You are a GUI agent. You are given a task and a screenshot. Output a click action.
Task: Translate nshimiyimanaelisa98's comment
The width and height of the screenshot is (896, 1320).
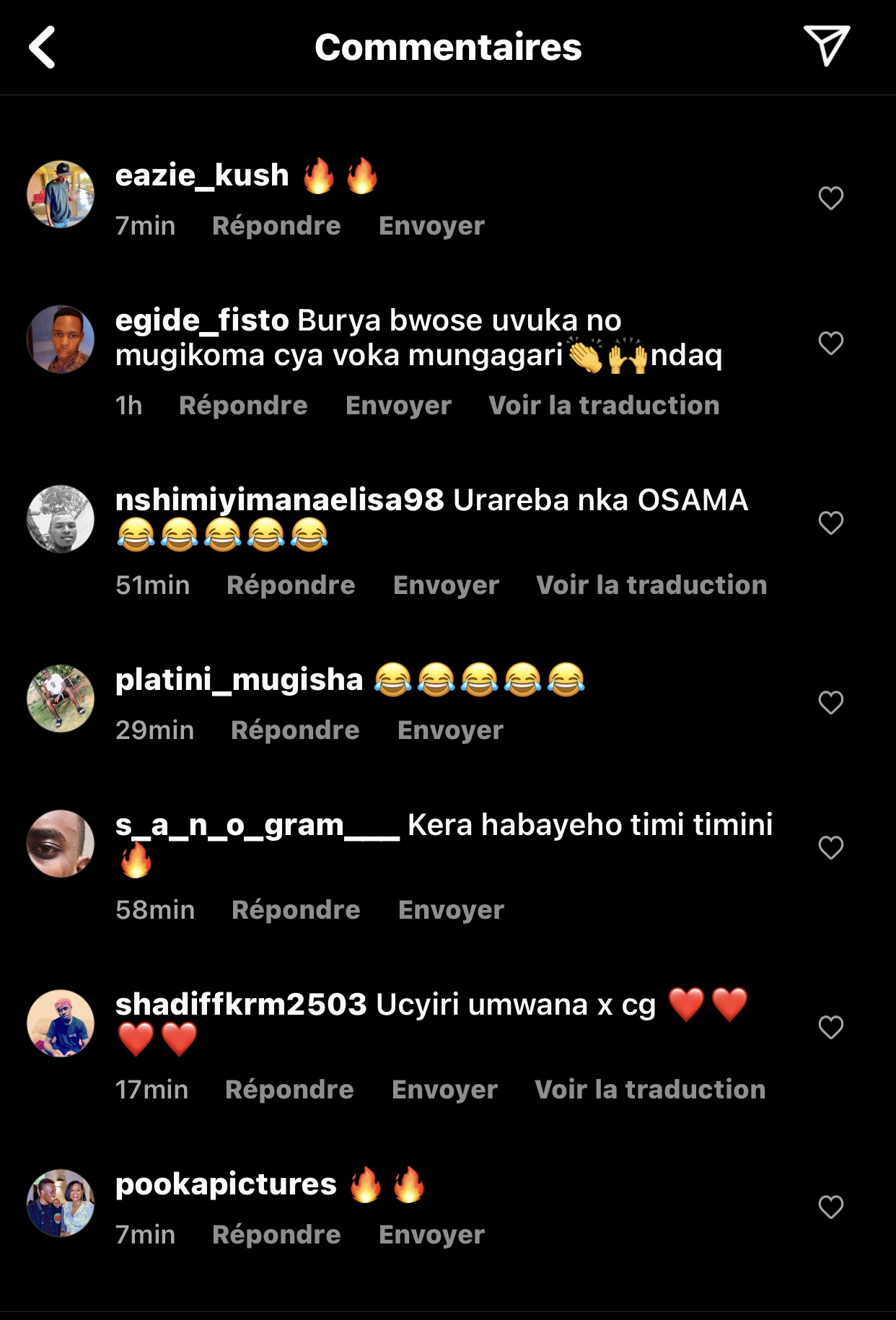(651, 585)
